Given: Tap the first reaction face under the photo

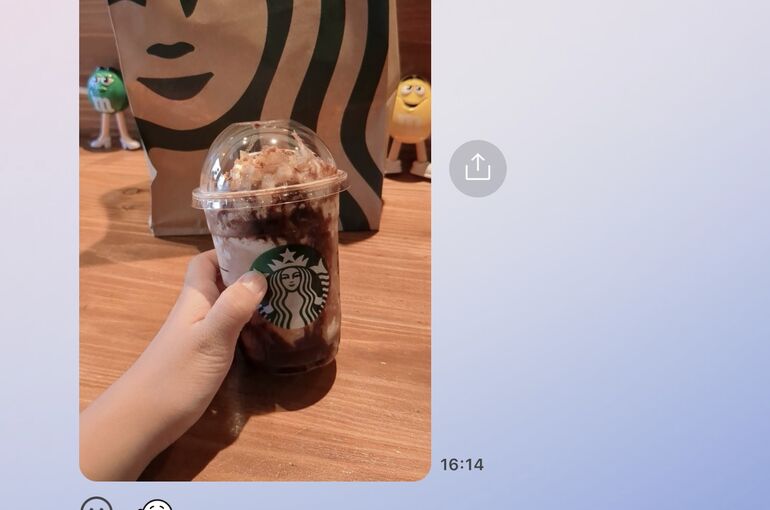Looking at the screenshot, I should point(97,505).
